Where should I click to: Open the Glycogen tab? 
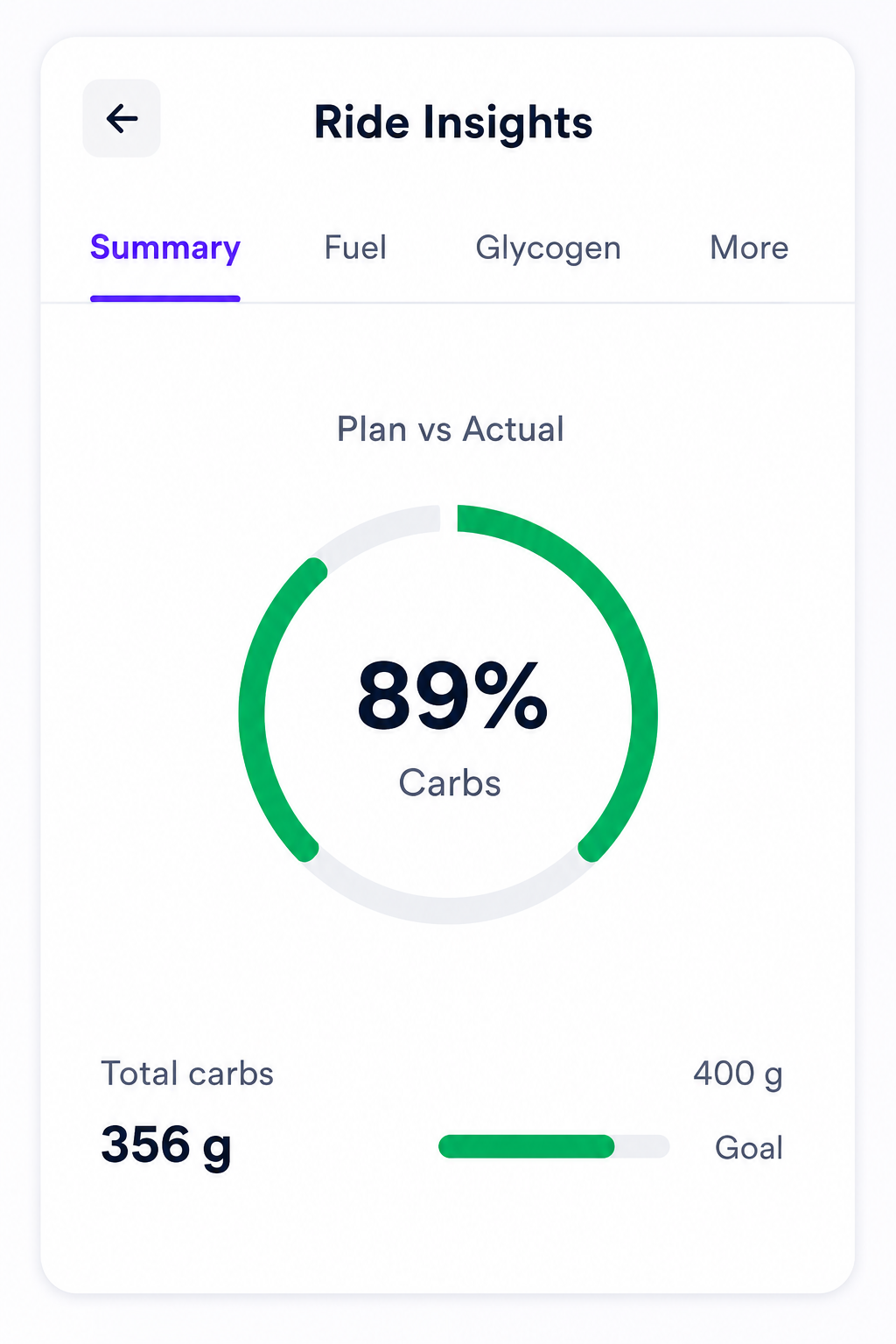click(548, 248)
